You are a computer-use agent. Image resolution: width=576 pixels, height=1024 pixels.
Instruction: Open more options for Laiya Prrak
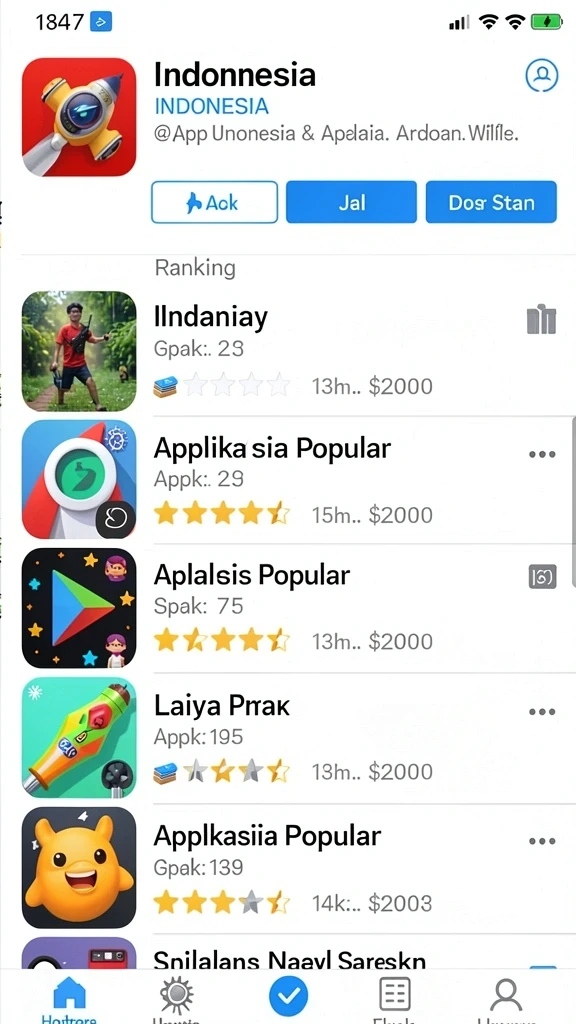point(542,712)
